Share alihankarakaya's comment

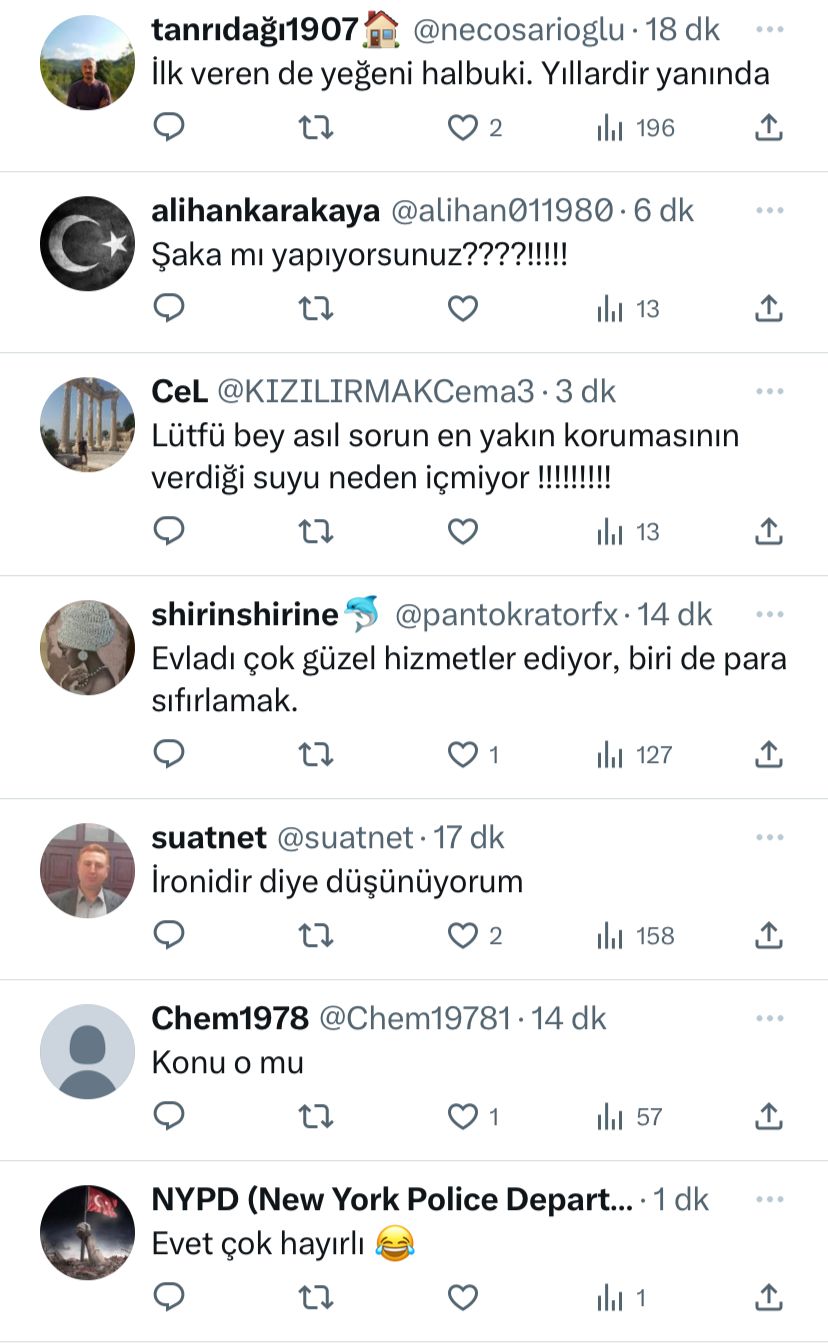[768, 309]
